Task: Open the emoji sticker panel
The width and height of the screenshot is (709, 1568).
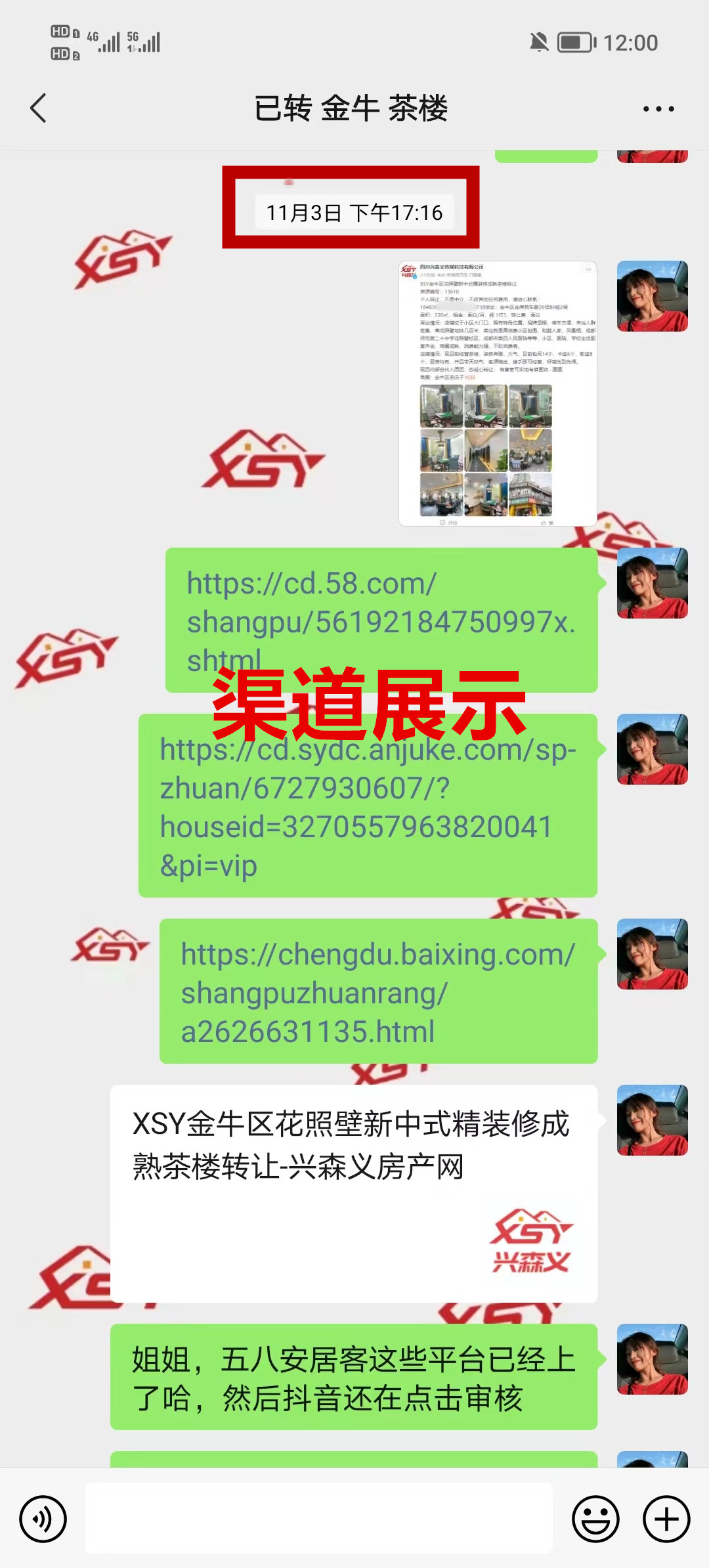Action: pos(595,1519)
